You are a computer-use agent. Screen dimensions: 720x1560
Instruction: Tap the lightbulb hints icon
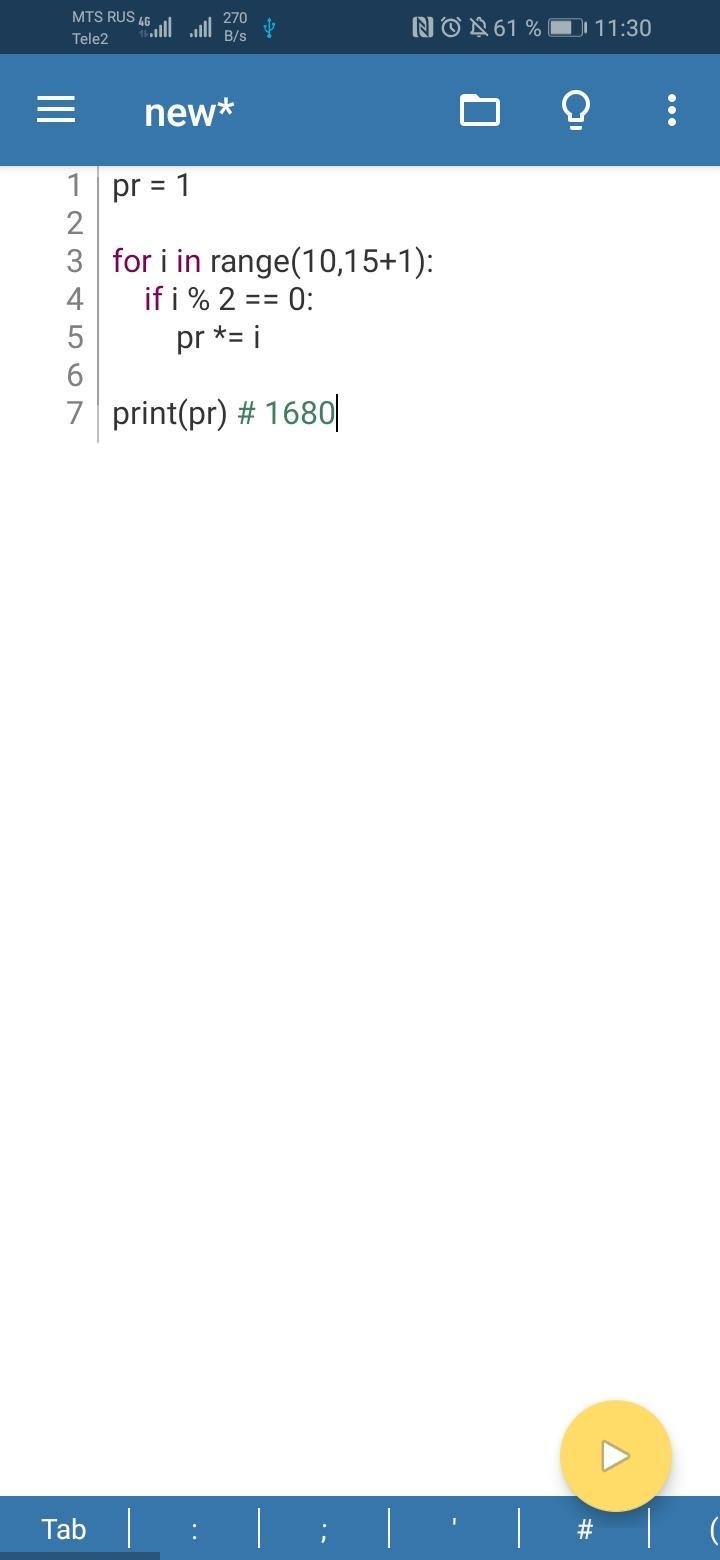(576, 110)
